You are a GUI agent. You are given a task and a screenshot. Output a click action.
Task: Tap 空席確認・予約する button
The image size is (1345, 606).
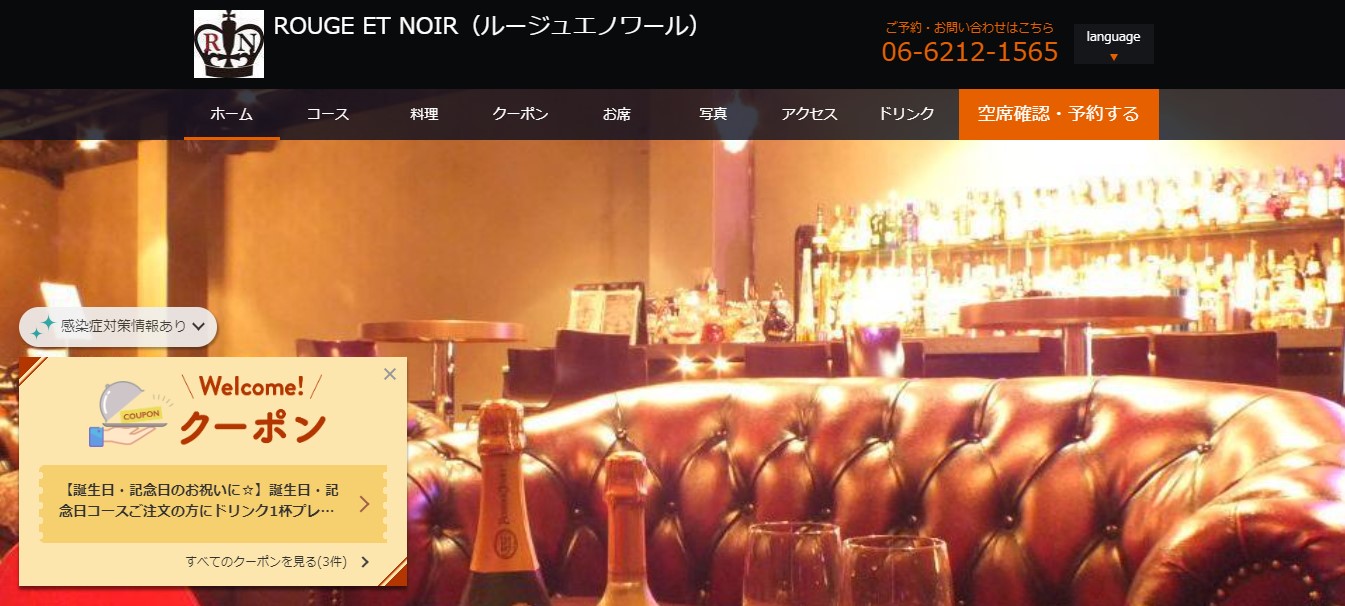point(1058,114)
